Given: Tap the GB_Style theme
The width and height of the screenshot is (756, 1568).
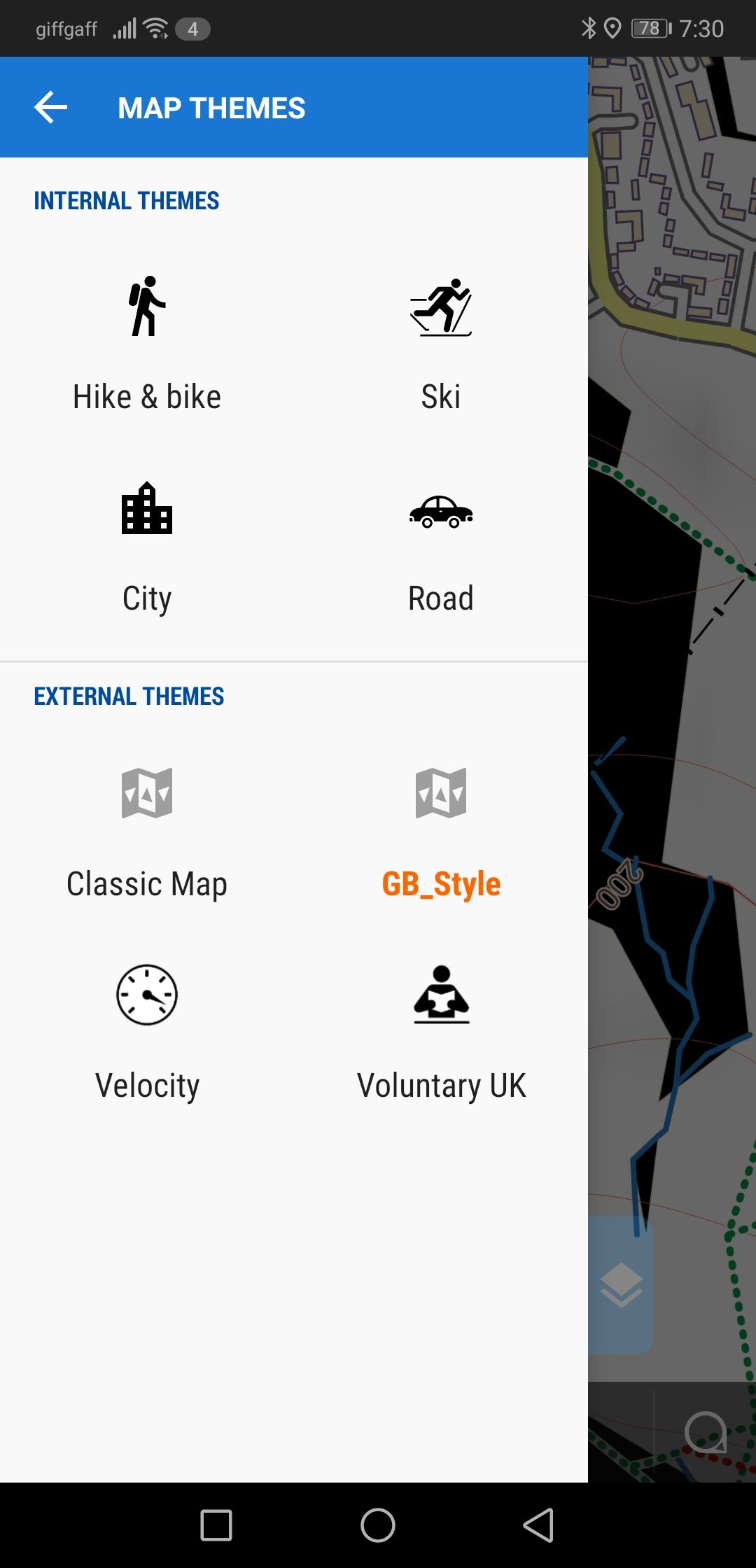Looking at the screenshot, I should click(441, 833).
